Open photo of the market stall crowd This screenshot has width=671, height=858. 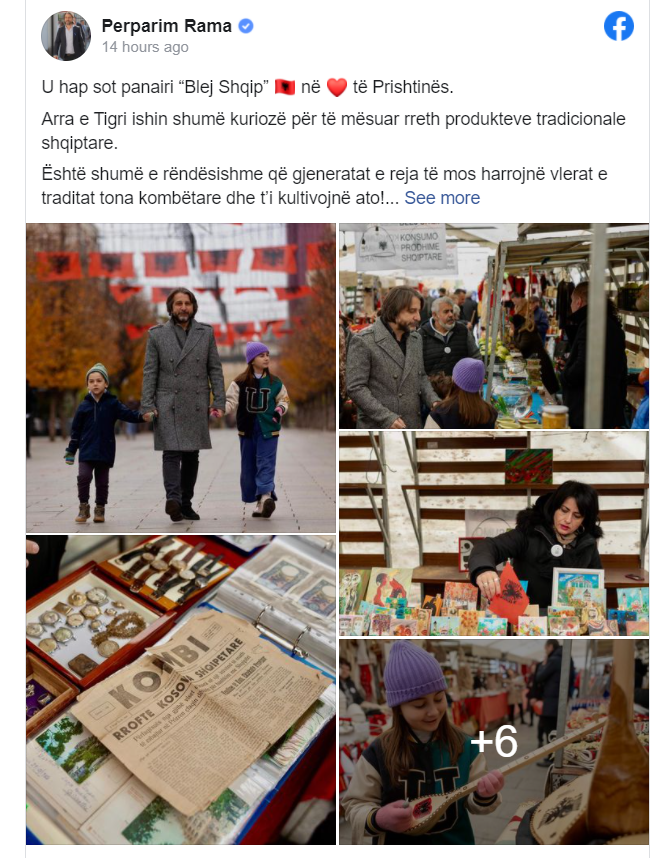pyautogui.click(x=493, y=326)
